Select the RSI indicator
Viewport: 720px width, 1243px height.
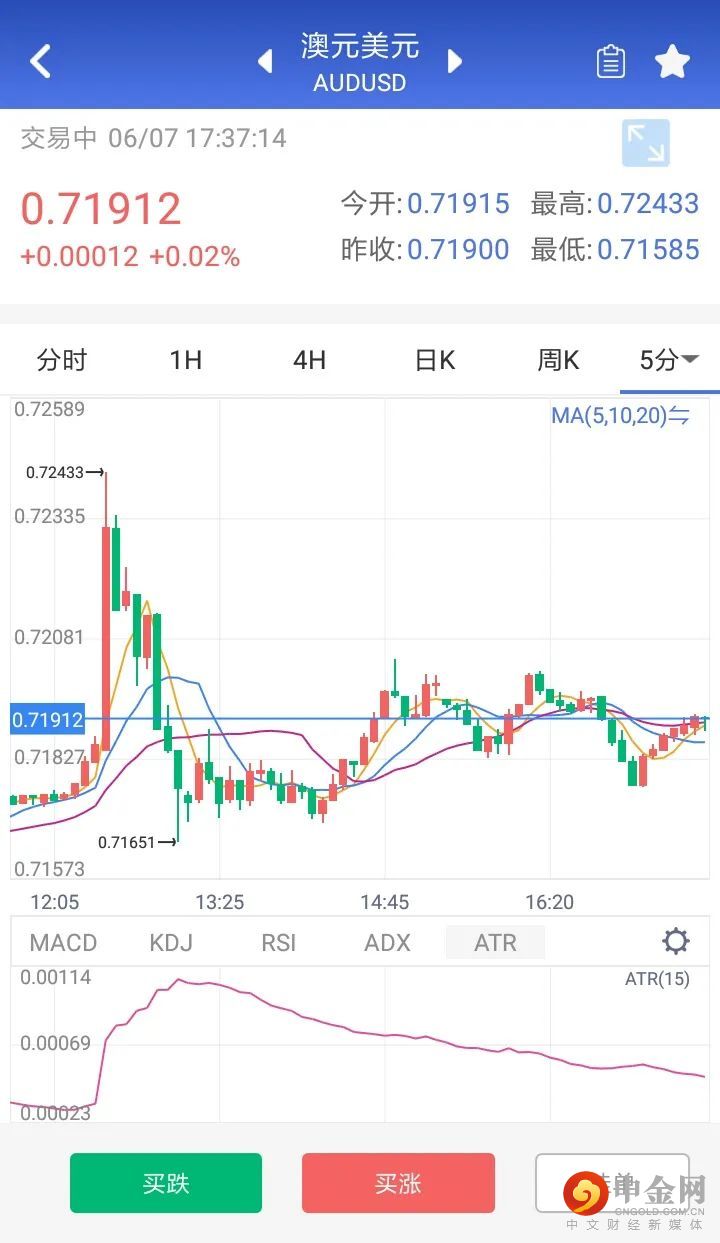point(278,942)
